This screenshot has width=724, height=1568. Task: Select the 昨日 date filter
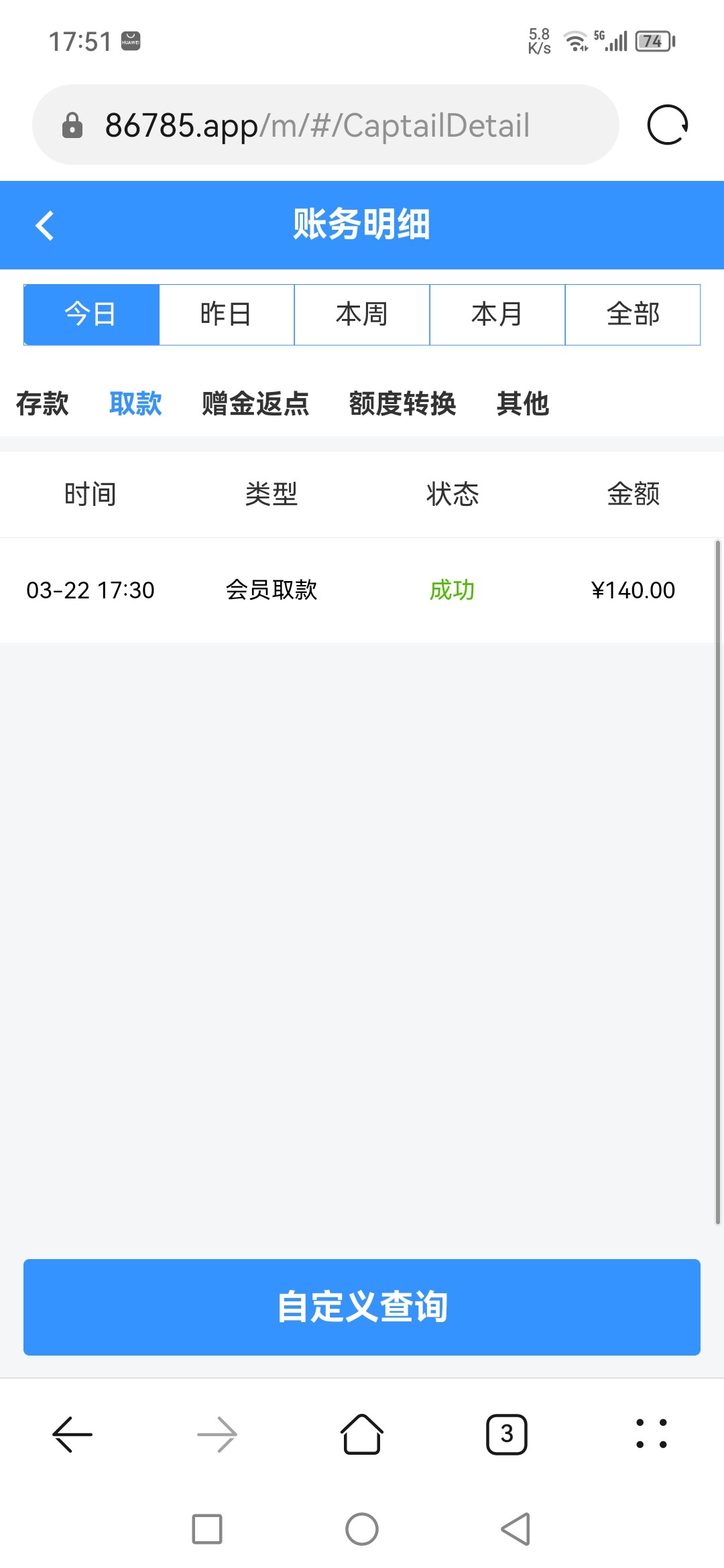(227, 314)
